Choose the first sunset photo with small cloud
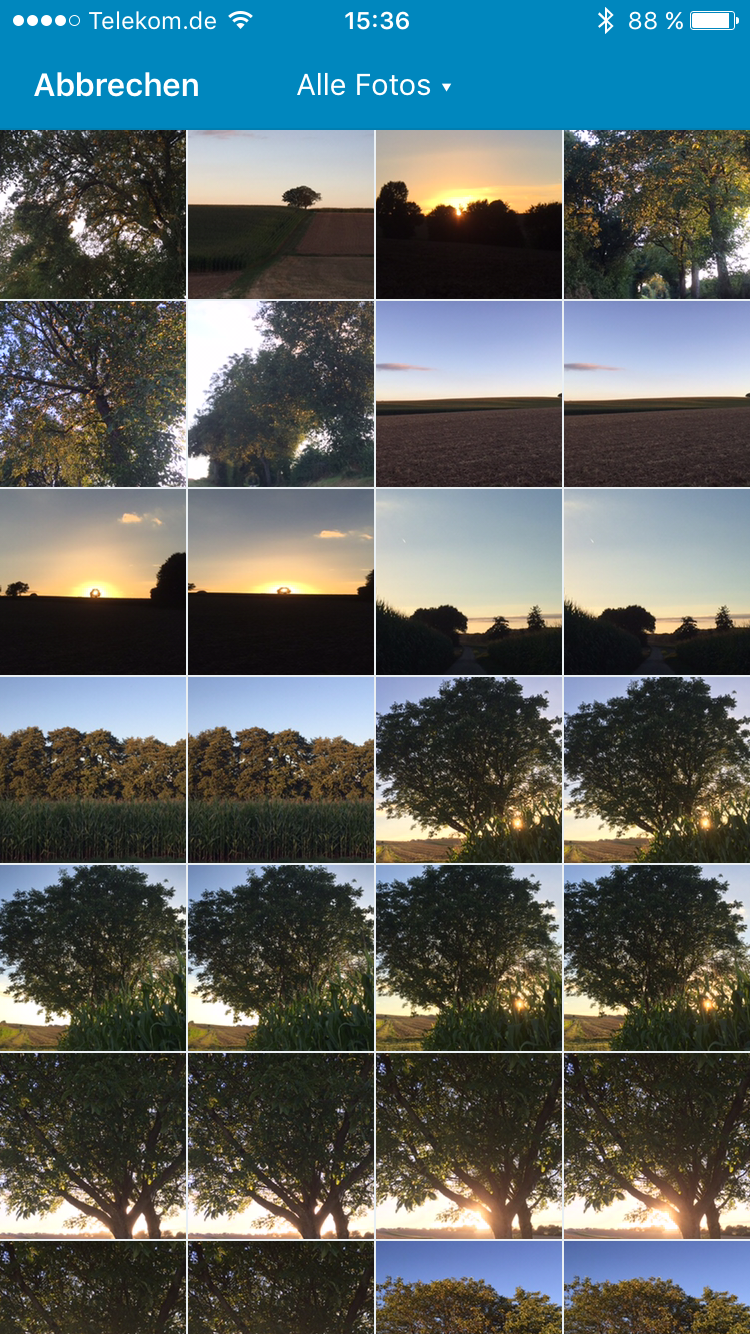The image size is (750, 1334). pos(93,581)
